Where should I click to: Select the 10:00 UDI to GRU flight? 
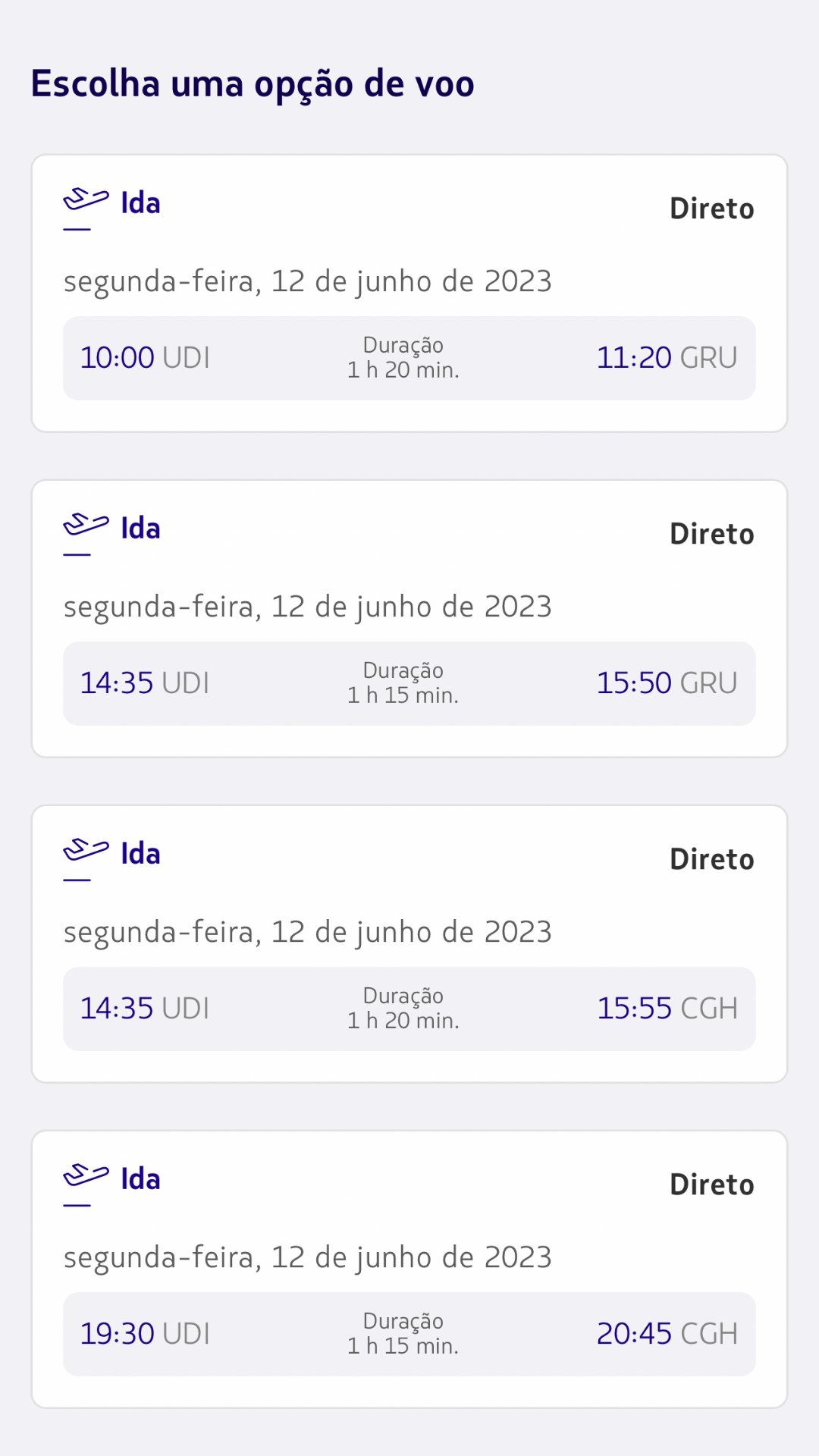409,293
